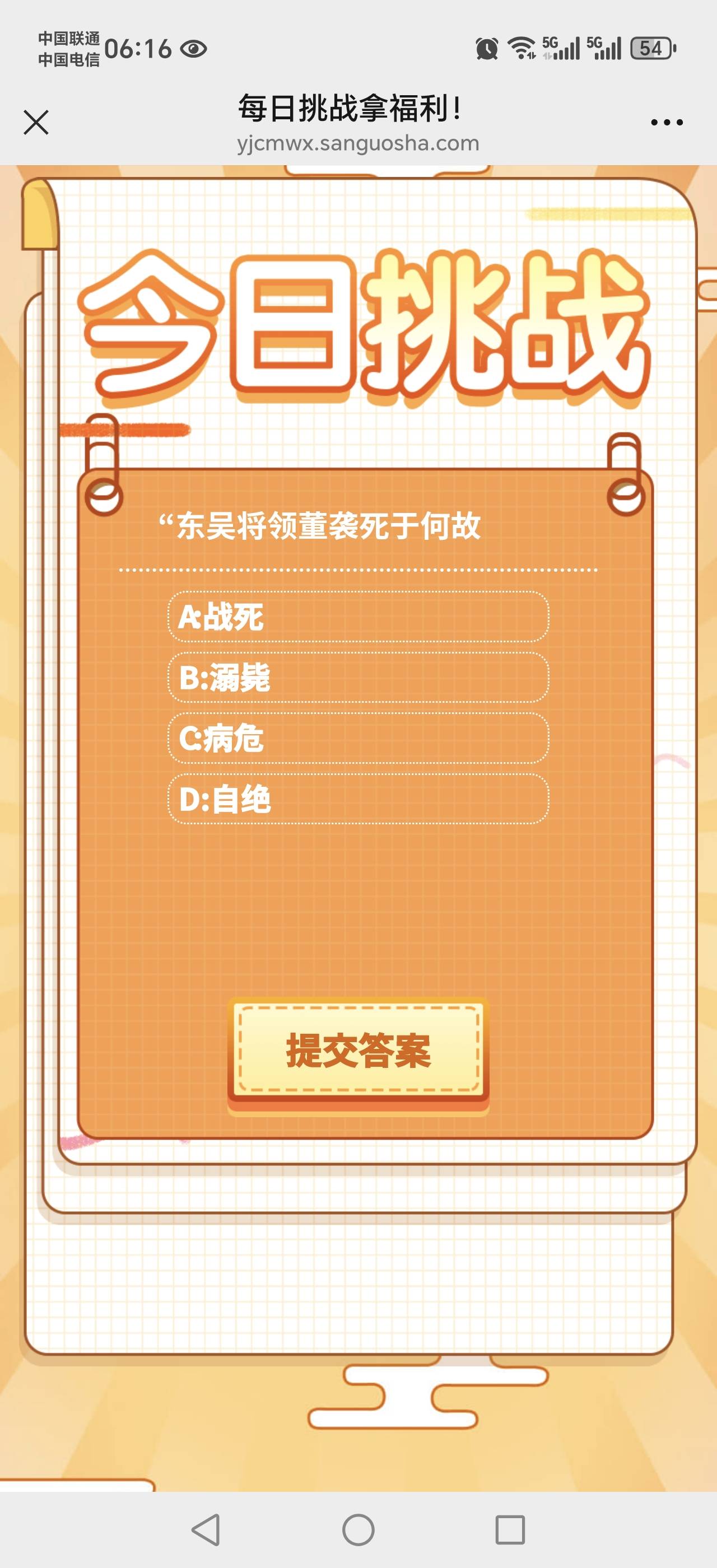Image resolution: width=717 pixels, height=1568 pixels.
Task: Open the three-dot overflow menu
Action: pos(667,122)
